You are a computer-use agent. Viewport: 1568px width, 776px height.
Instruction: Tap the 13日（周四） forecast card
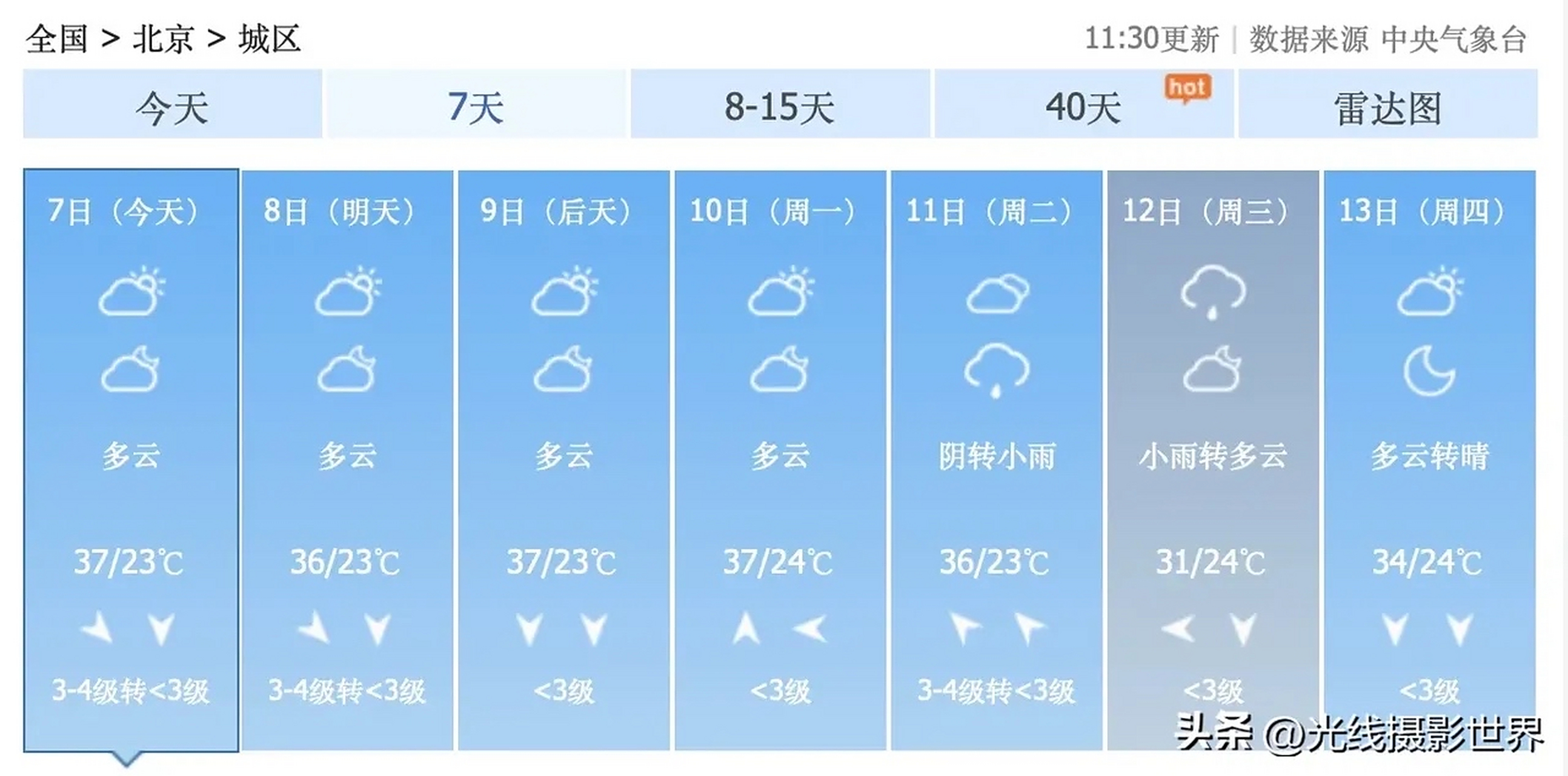[1429, 460]
